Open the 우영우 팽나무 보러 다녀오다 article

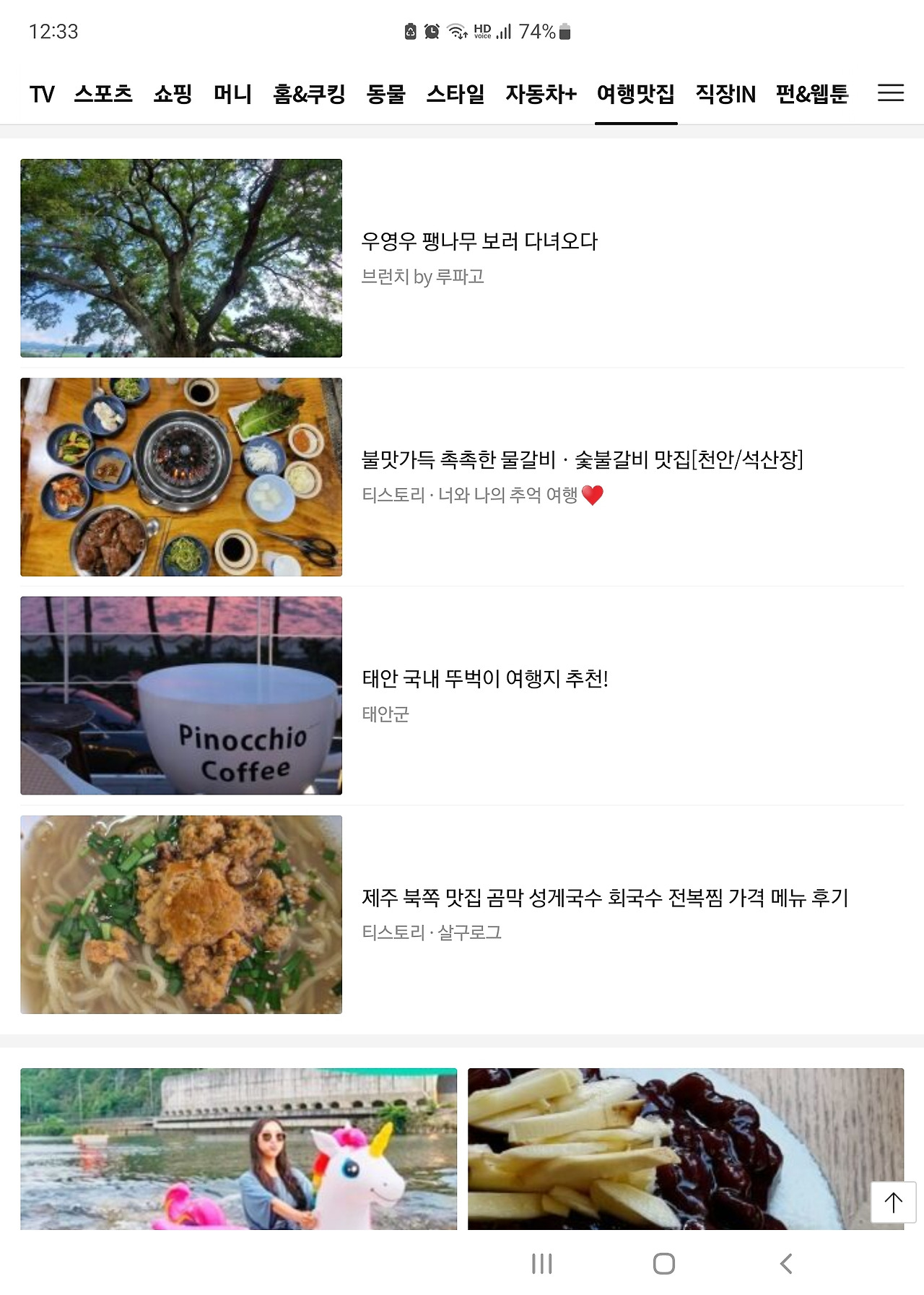click(479, 241)
